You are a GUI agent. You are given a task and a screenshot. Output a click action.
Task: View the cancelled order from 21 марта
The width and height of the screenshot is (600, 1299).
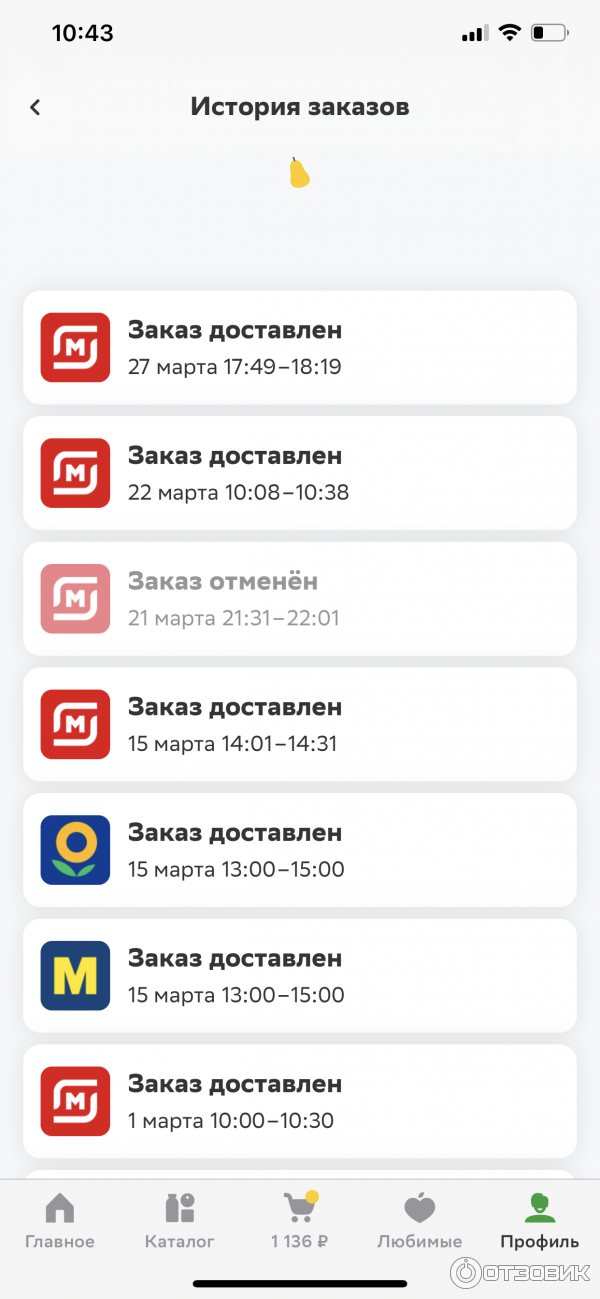point(300,599)
